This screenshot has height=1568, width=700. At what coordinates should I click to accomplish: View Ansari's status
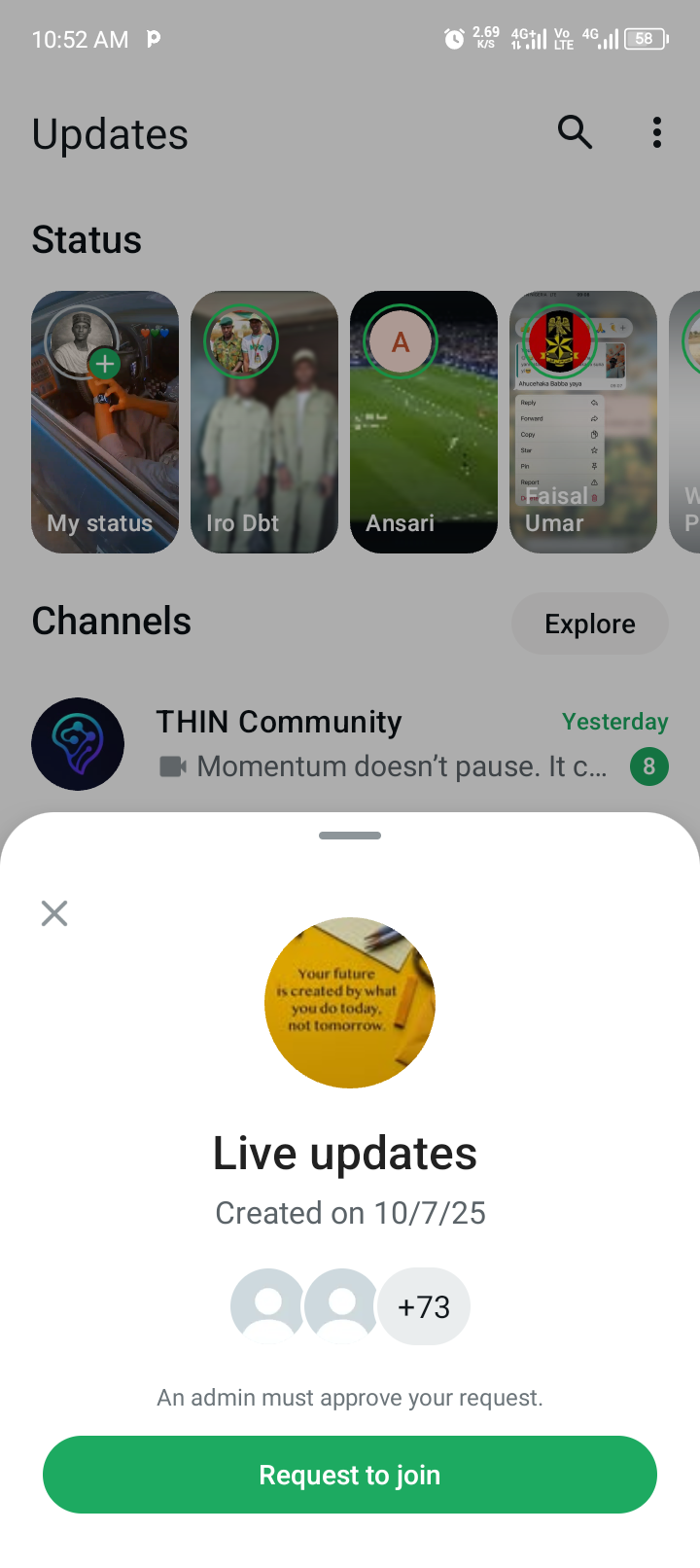pyautogui.click(x=424, y=422)
